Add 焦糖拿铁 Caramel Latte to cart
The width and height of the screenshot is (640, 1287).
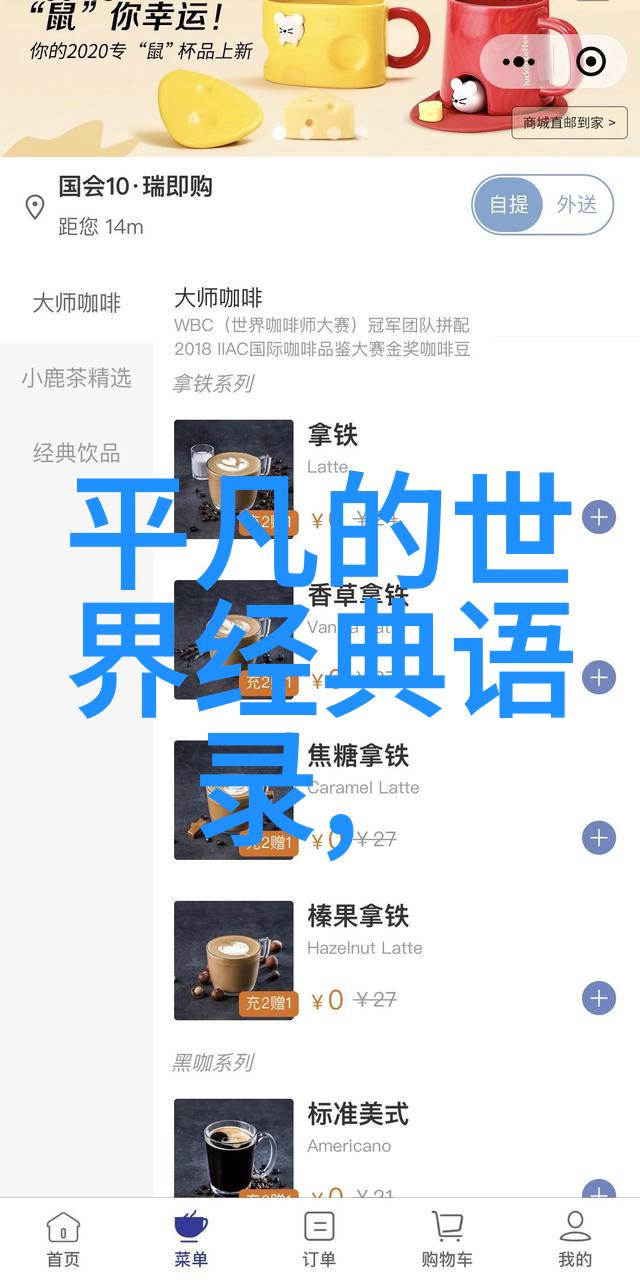tap(598, 837)
